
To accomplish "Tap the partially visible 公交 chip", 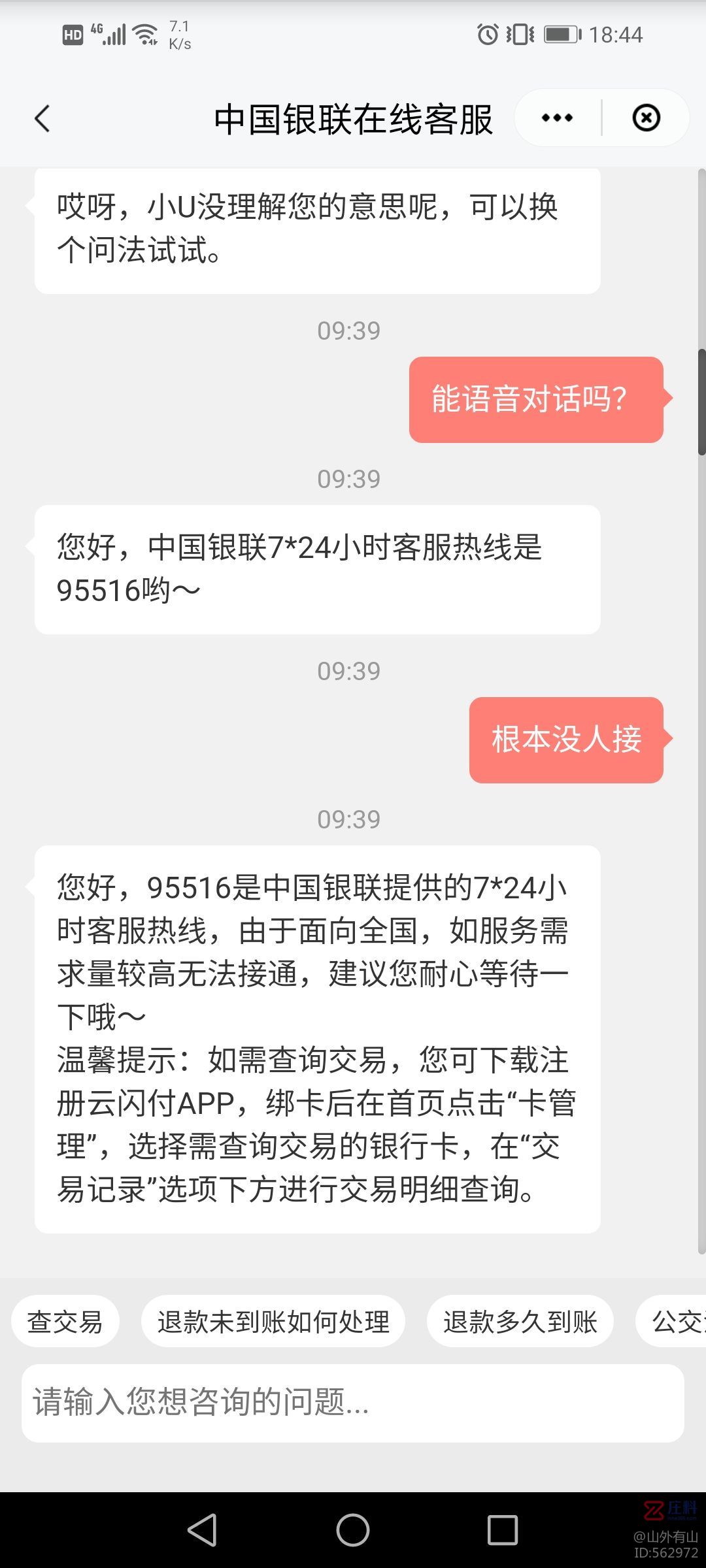I will click(671, 1322).
